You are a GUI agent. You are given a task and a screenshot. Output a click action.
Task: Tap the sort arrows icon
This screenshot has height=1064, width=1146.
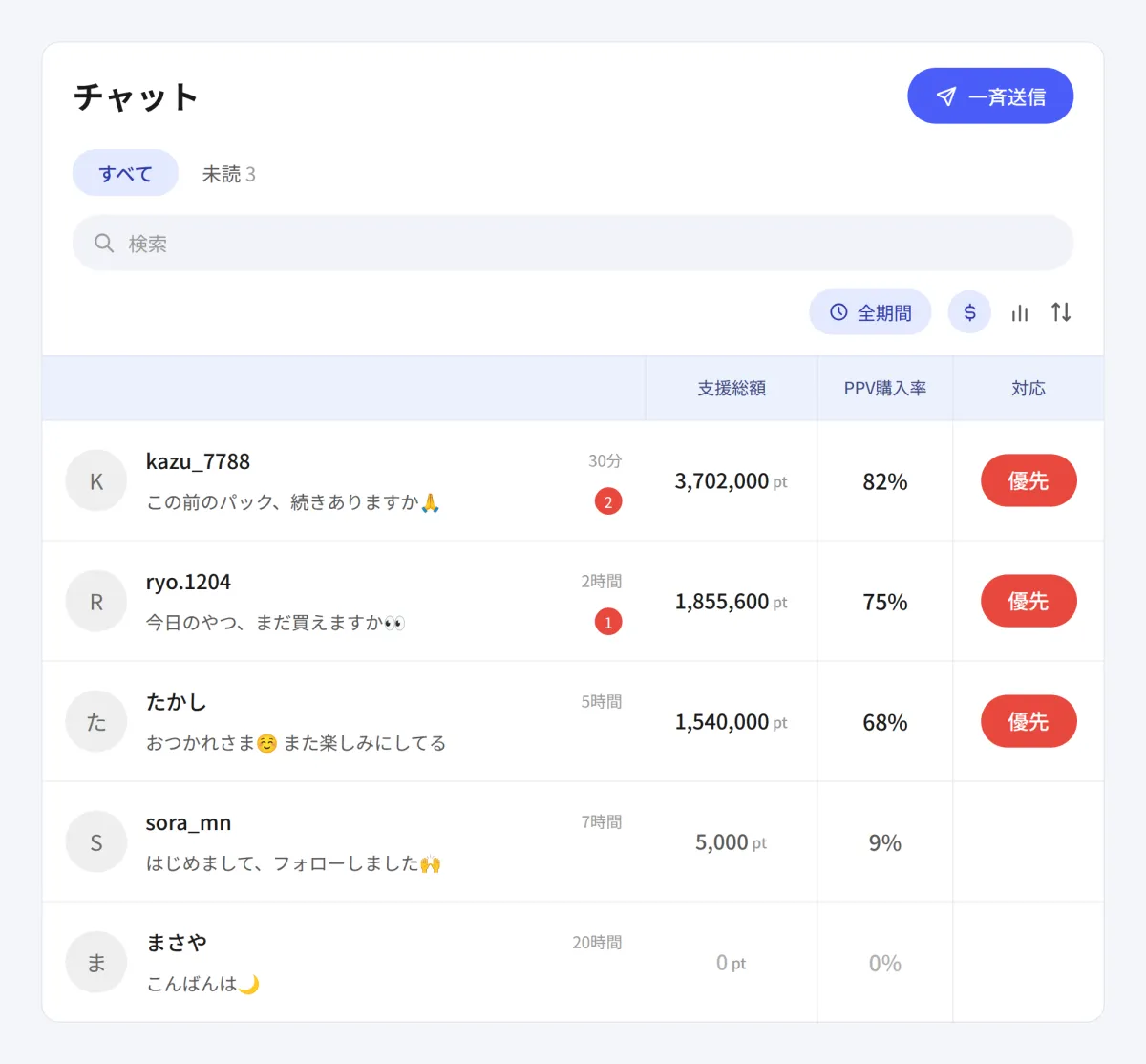pyautogui.click(x=1061, y=312)
